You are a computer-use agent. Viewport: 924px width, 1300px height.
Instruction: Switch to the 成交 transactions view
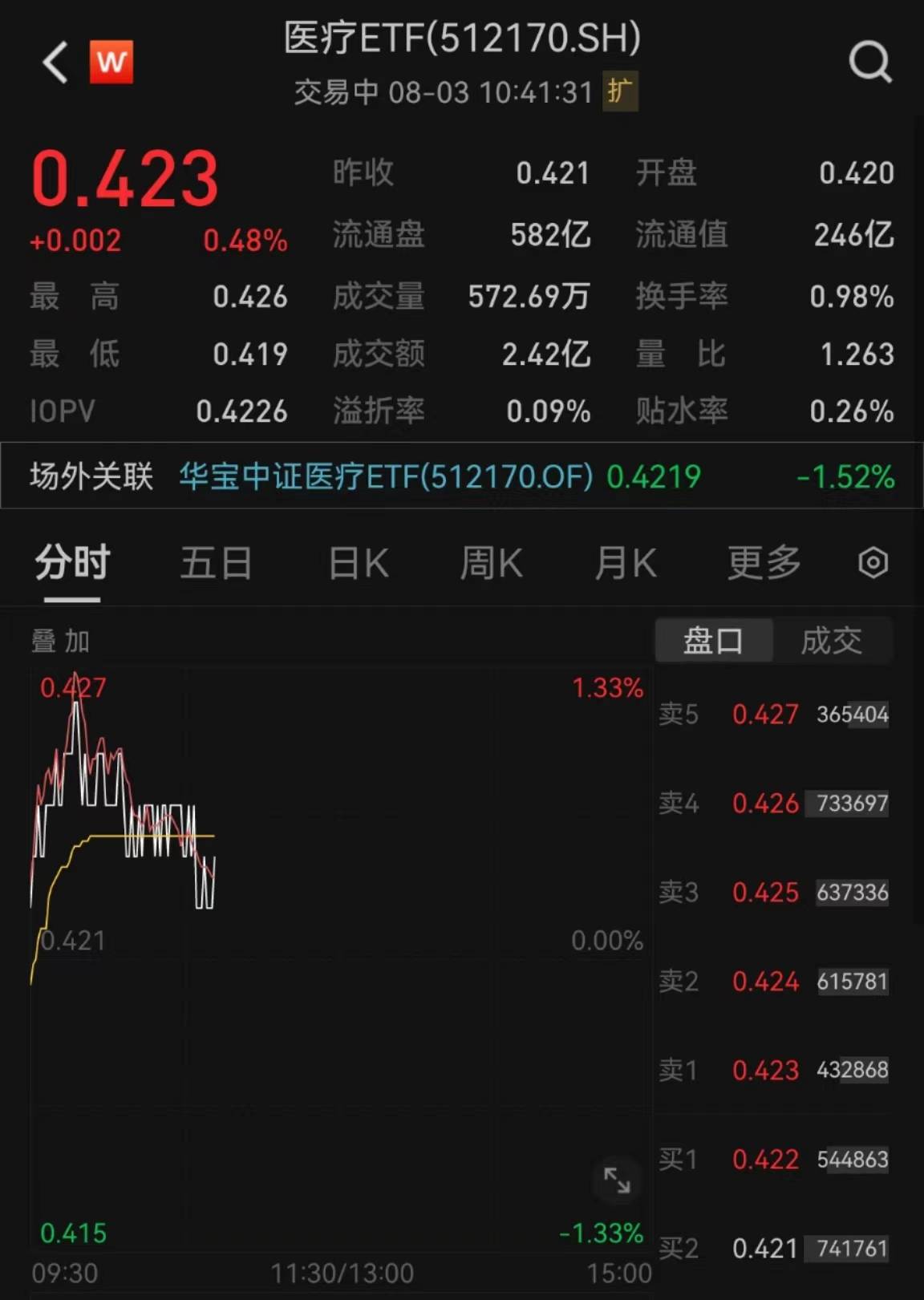coord(833,640)
